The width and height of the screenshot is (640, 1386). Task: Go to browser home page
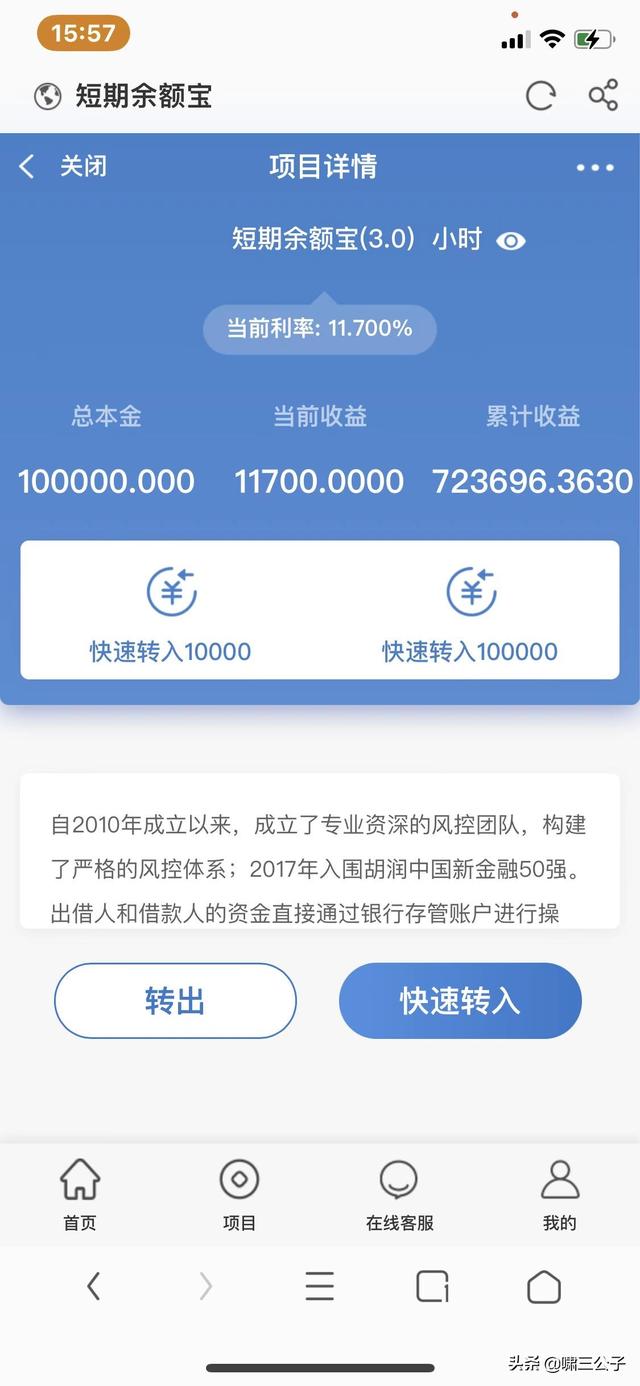[x=544, y=1286]
